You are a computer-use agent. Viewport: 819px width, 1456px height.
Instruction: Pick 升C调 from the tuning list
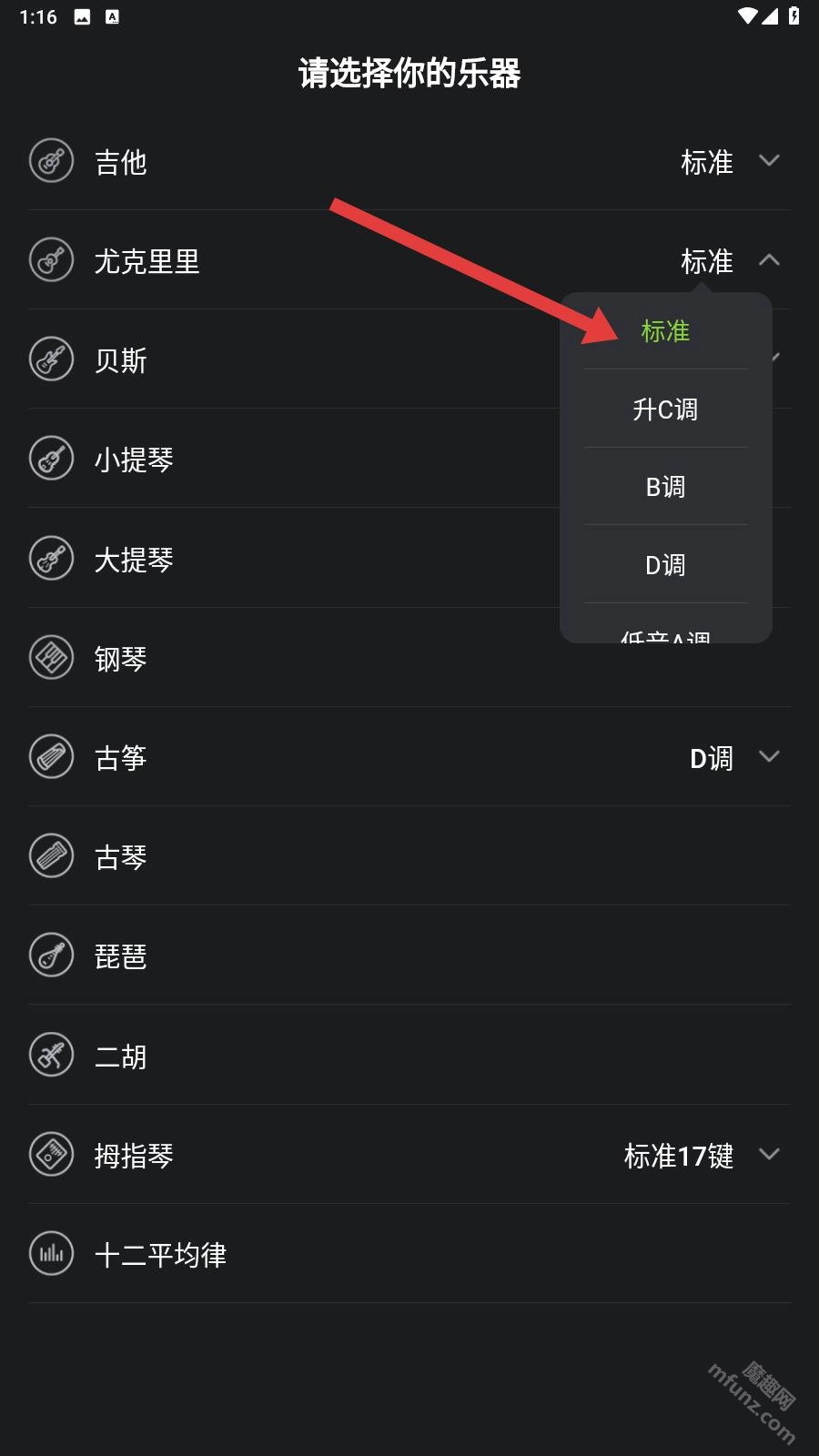pyautogui.click(x=665, y=409)
